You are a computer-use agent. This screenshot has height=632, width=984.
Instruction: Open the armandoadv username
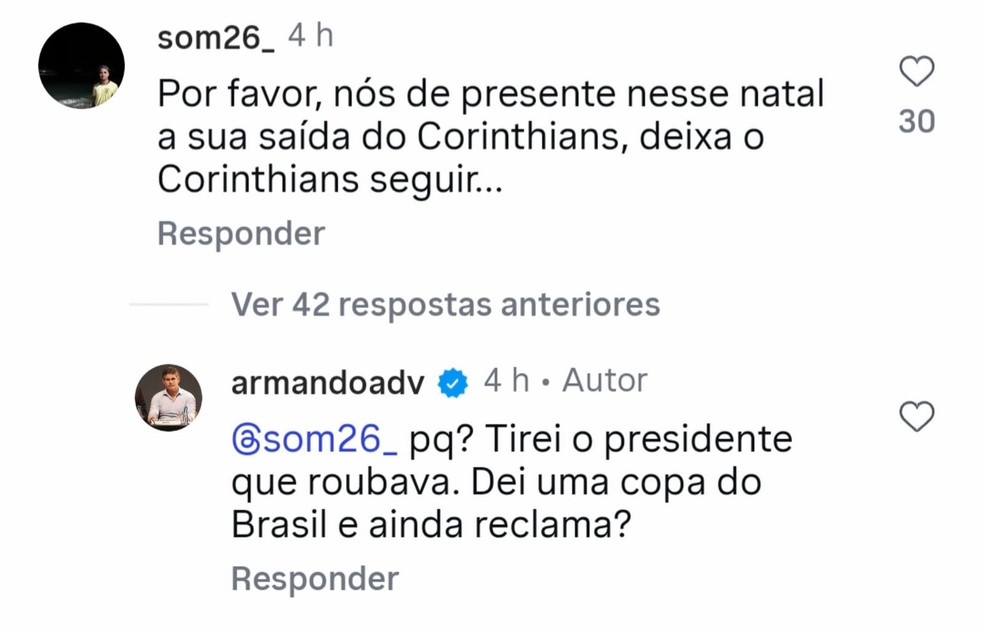[x=328, y=382]
